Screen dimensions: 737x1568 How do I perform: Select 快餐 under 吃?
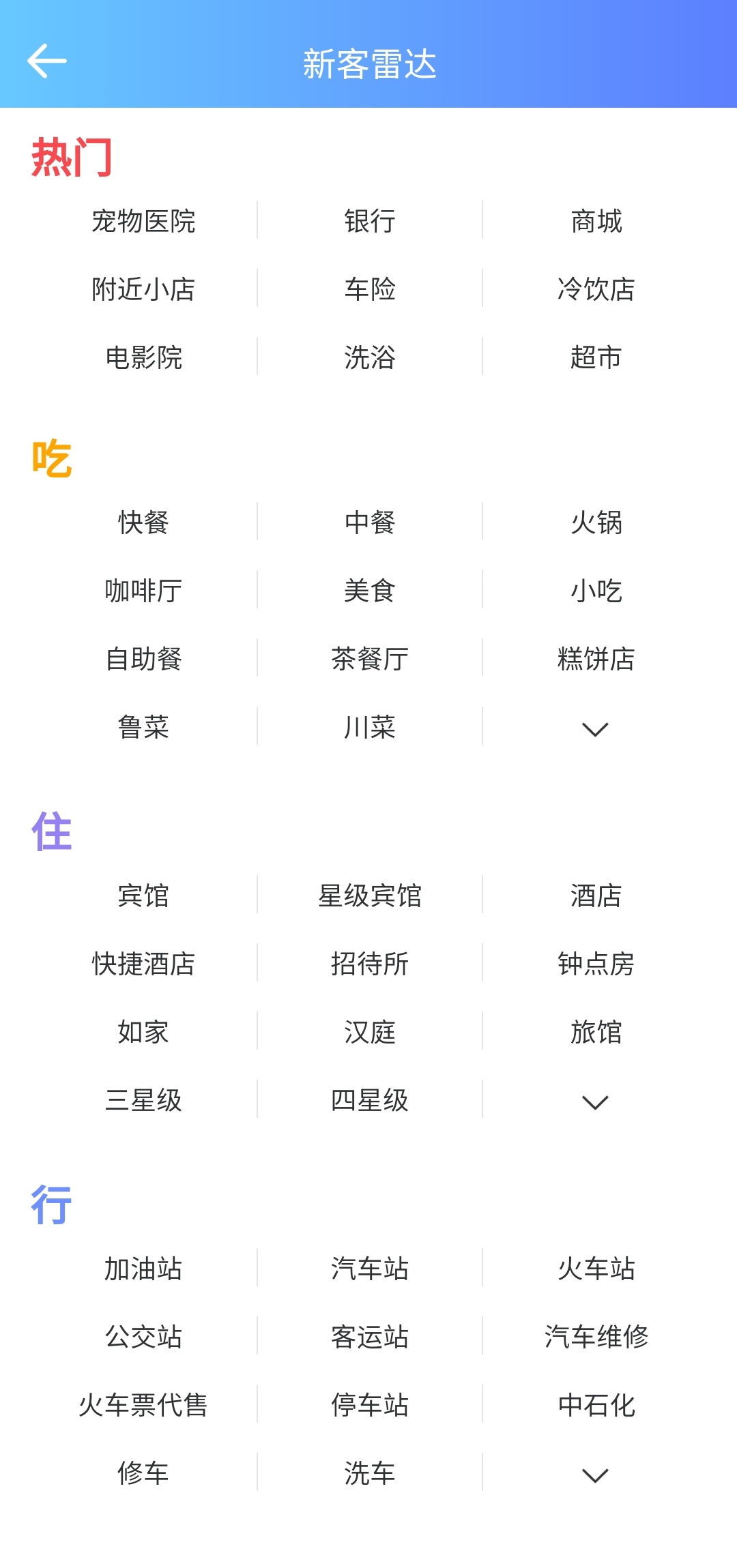click(143, 522)
